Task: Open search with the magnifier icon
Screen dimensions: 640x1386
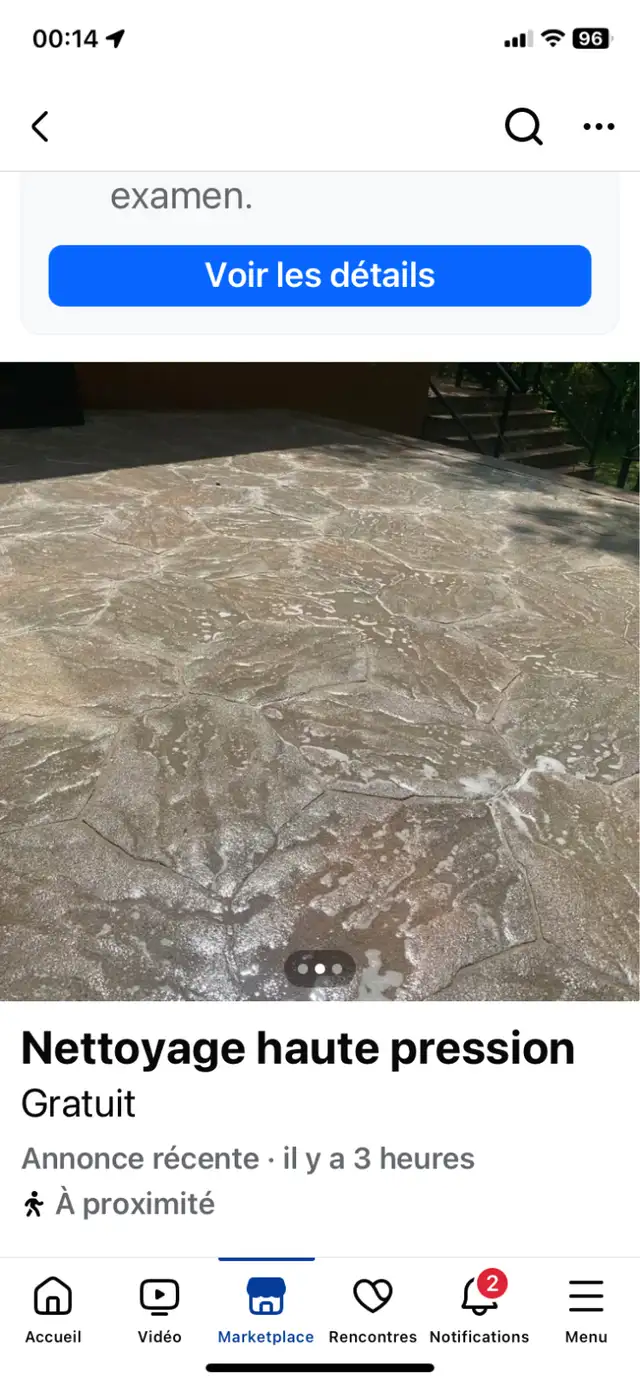Action: click(523, 127)
